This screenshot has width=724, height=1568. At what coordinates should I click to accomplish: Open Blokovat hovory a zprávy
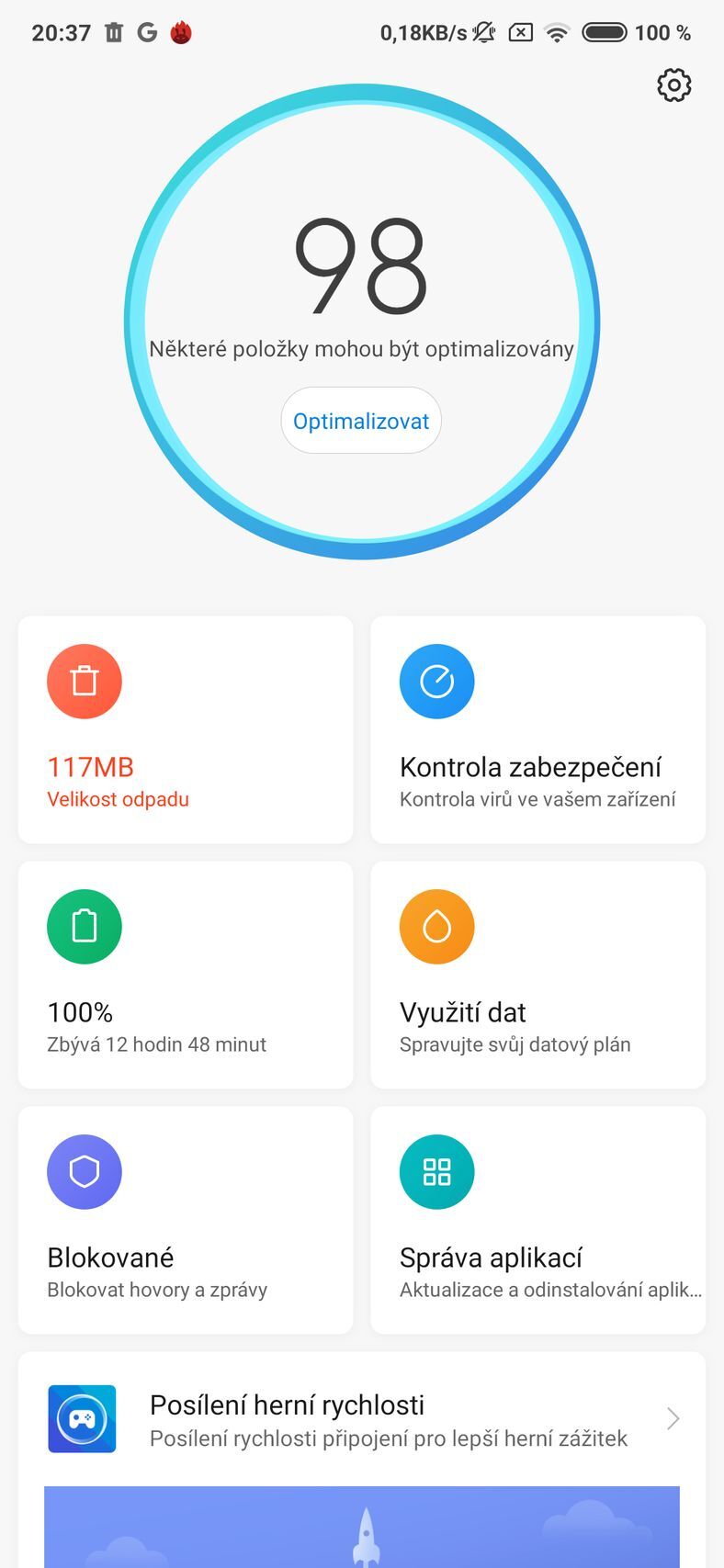[x=156, y=1290]
